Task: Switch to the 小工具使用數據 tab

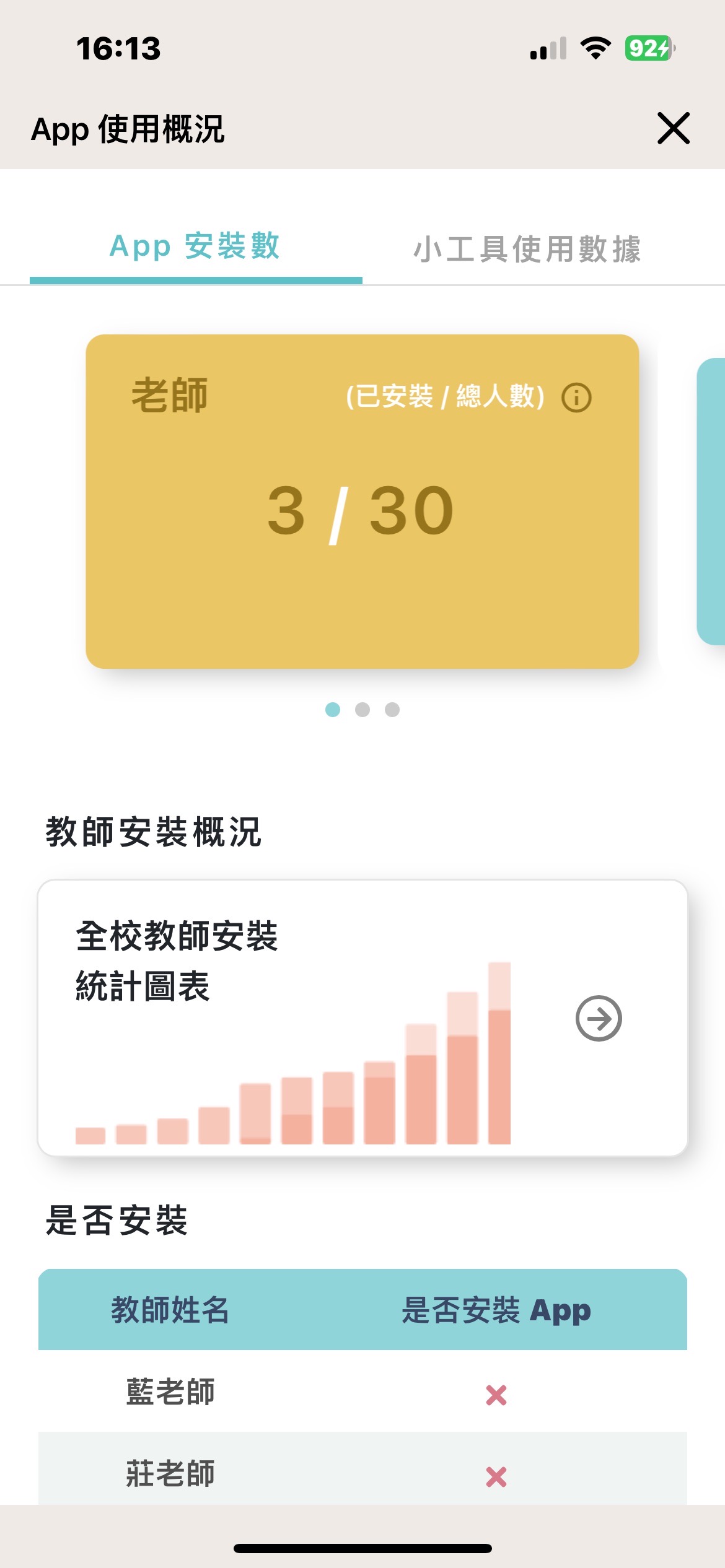Action: click(527, 249)
